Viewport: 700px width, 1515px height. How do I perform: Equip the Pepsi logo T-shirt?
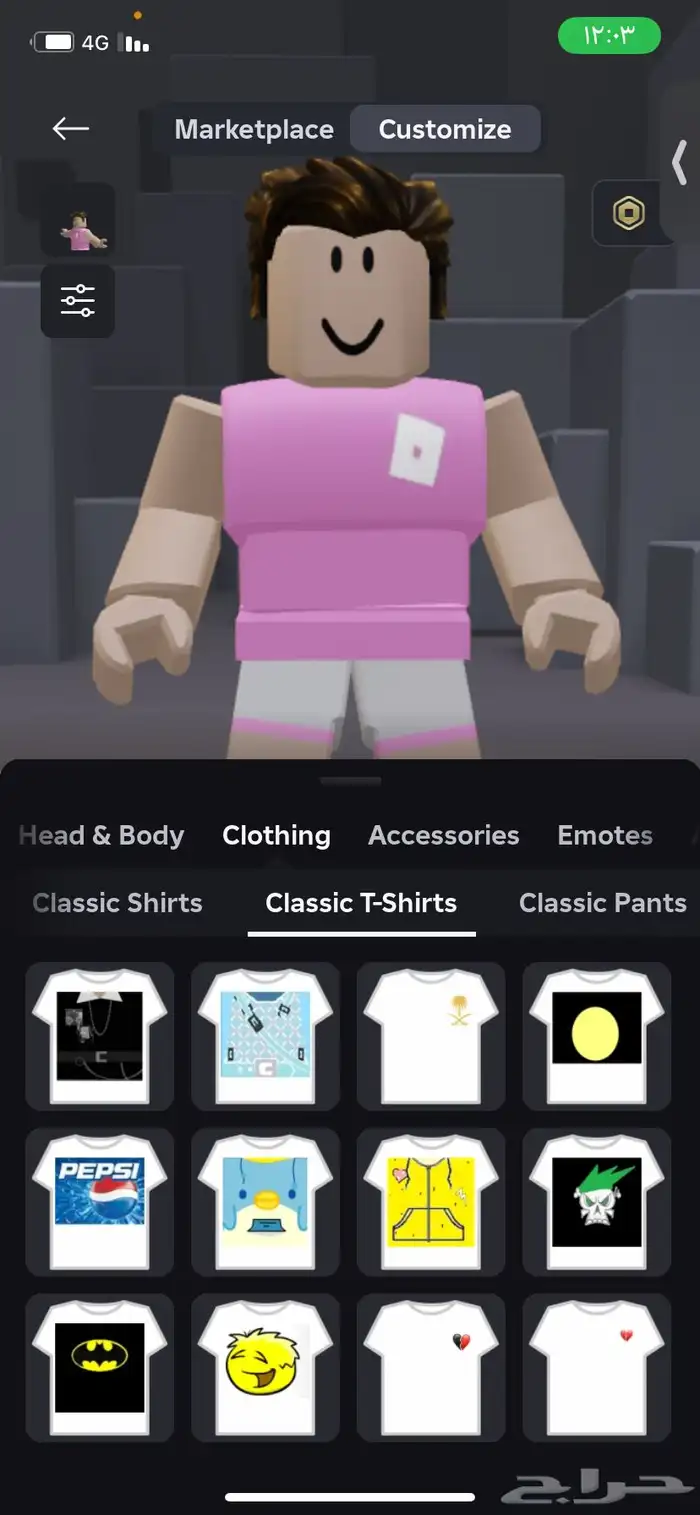[x=100, y=1202]
